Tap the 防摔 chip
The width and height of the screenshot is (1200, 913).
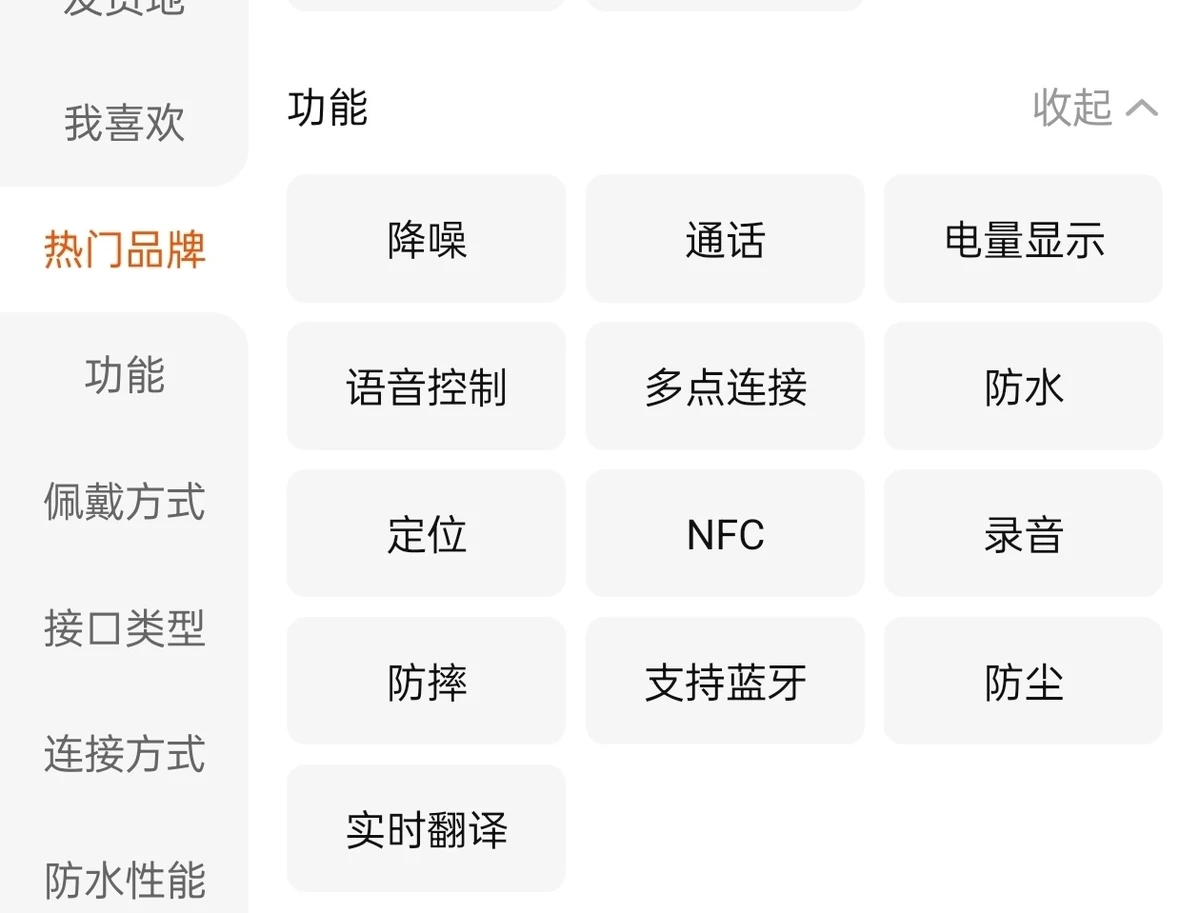(x=426, y=682)
